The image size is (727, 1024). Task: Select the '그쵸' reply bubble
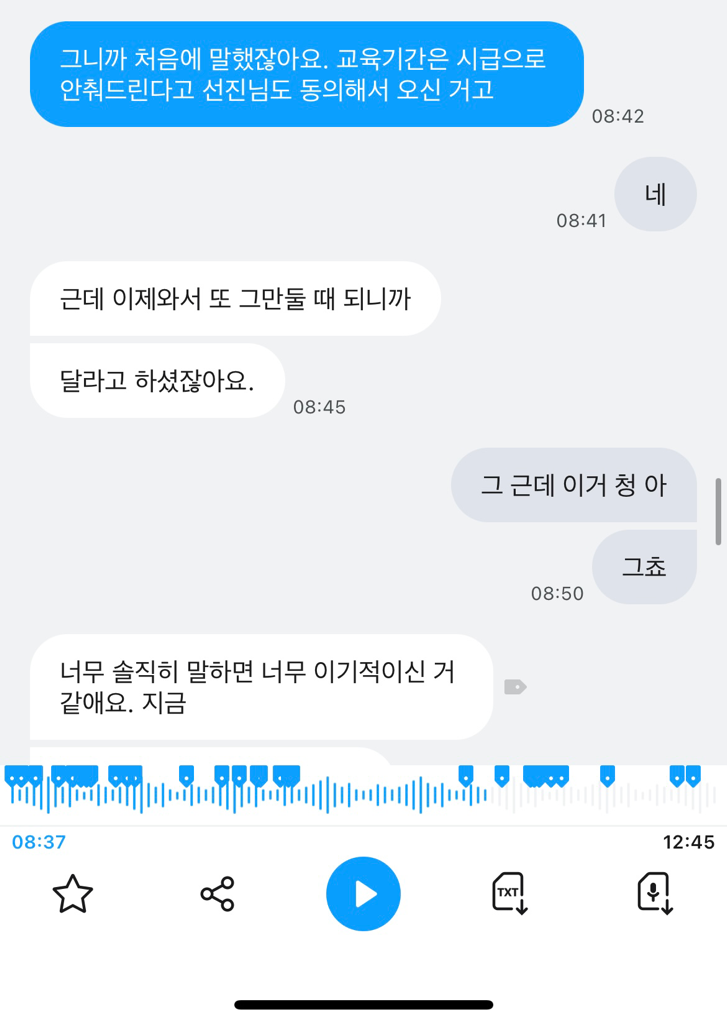[644, 567]
